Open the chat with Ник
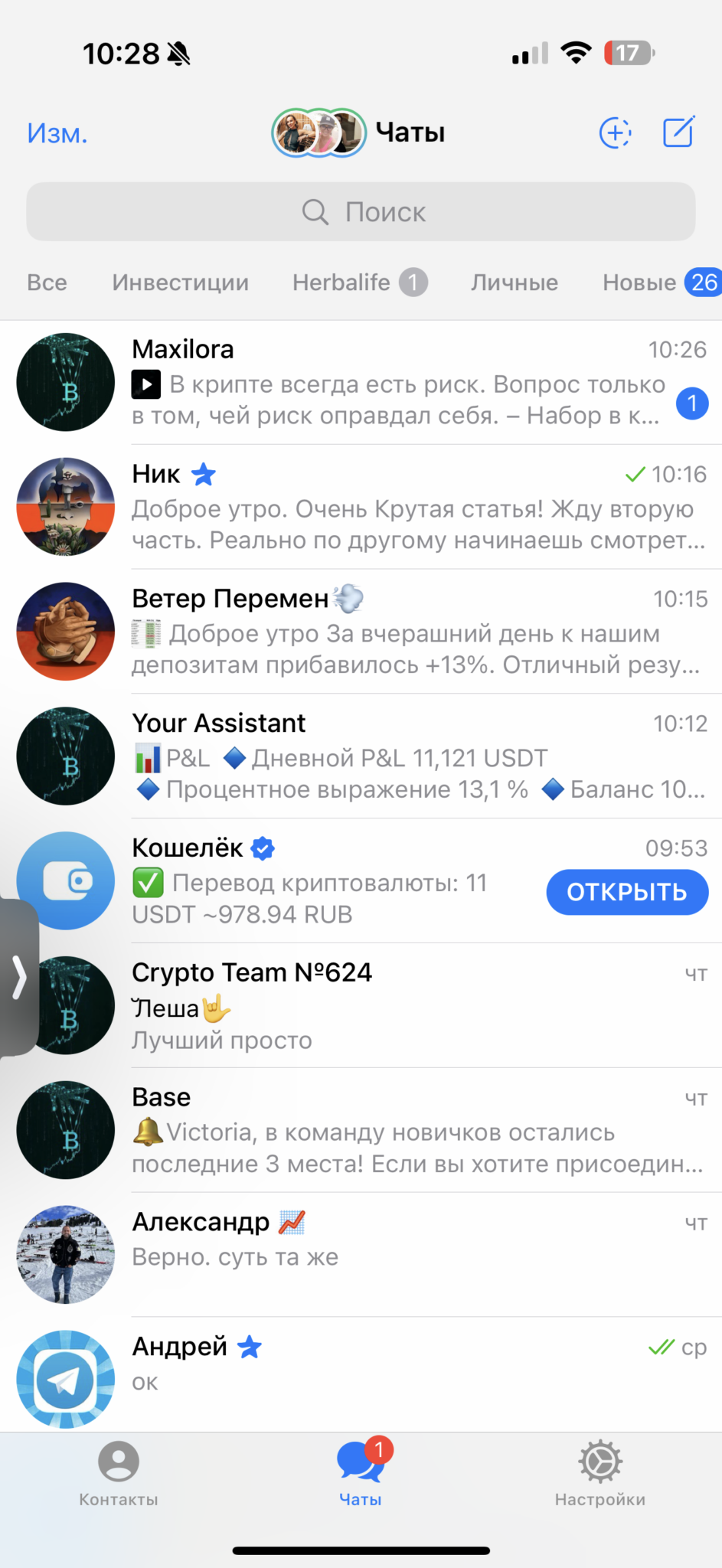The image size is (722, 1568). click(x=361, y=507)
